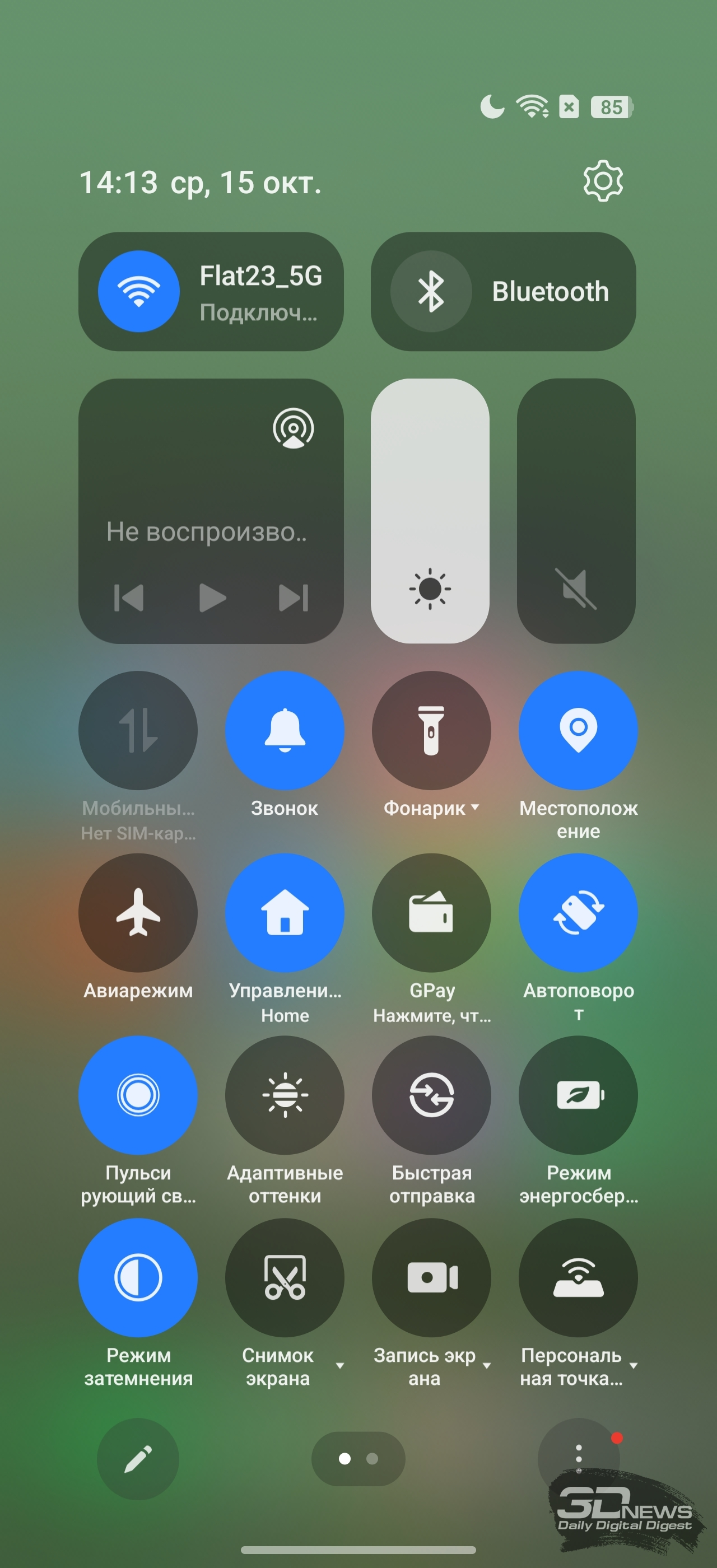Toggle the Звонок ring mode tile

[x=284, y=730]
